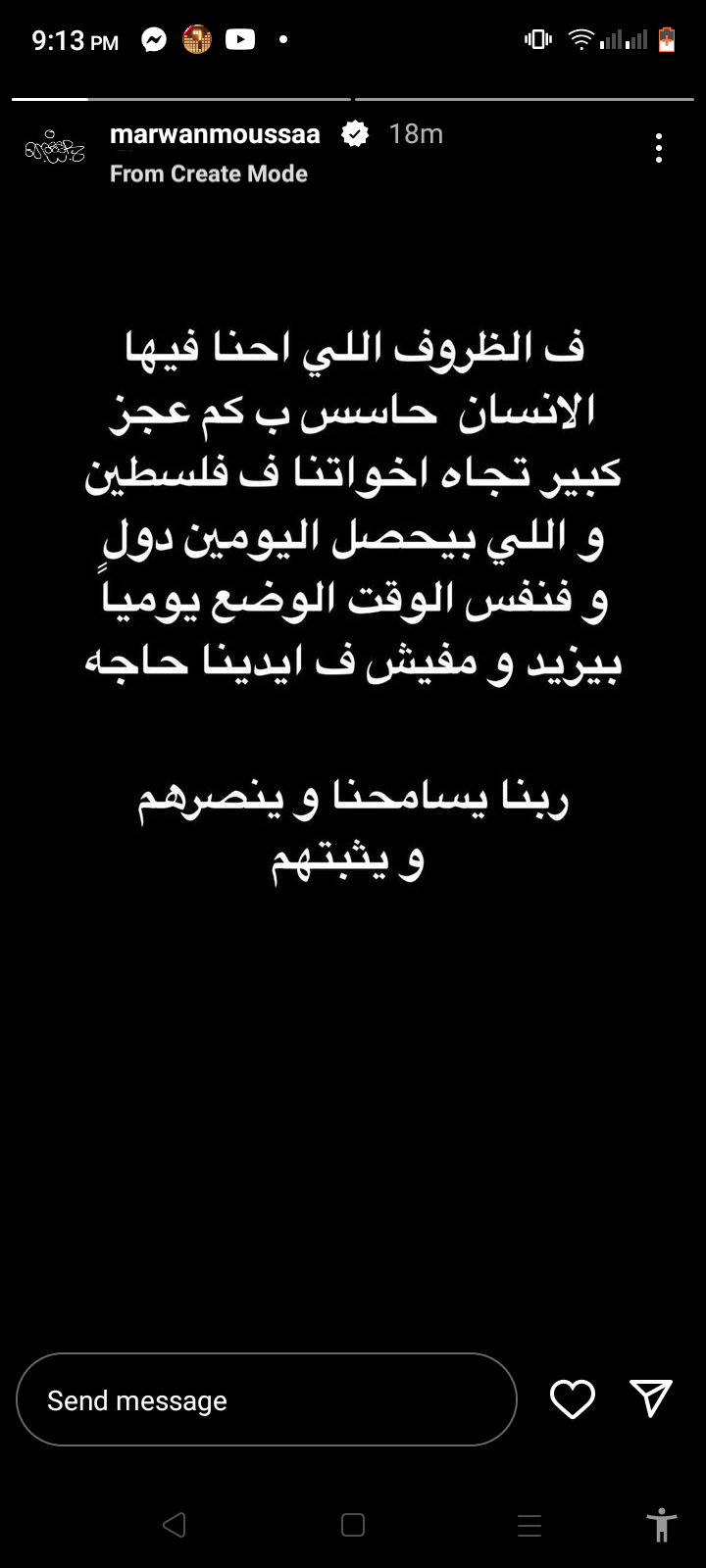This screenshot has height=1568, width=706.
Task: Tap marwanmoussaa's profile picture
Action: [55, 150]
